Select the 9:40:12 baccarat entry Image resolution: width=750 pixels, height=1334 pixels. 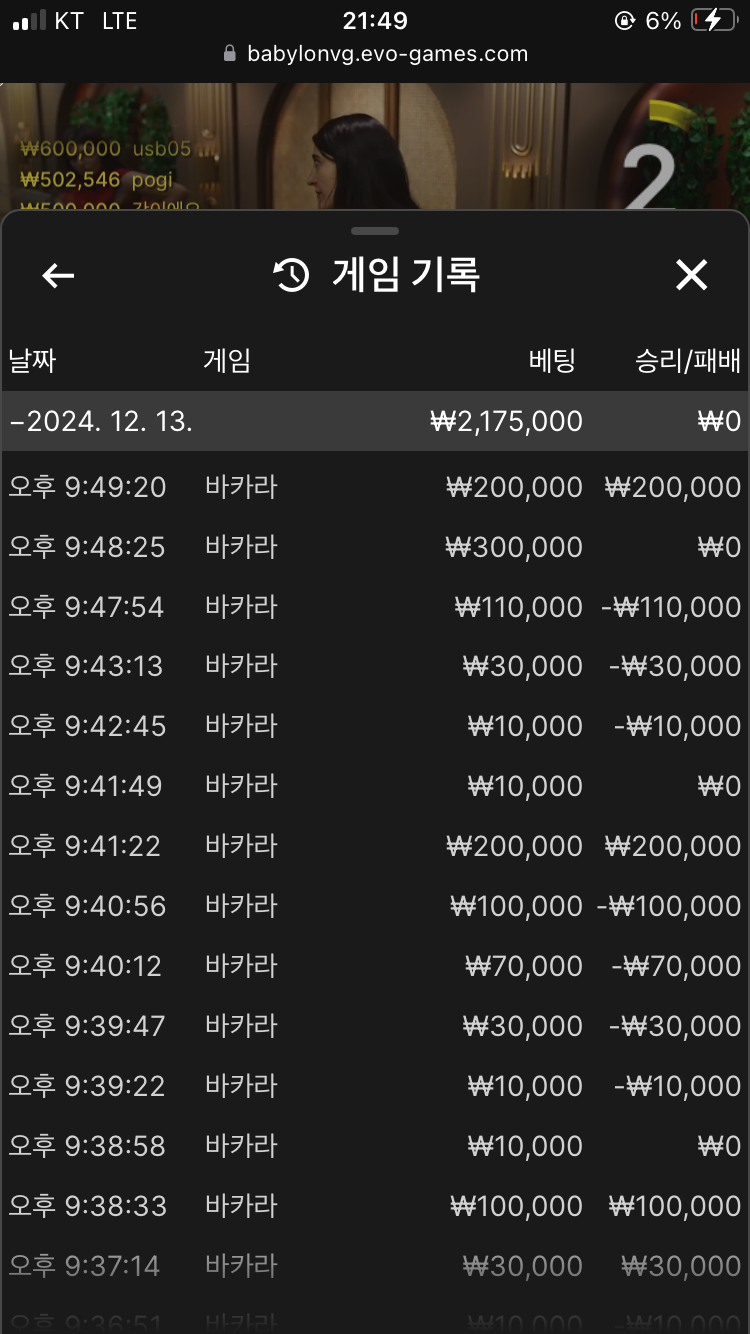375,966
